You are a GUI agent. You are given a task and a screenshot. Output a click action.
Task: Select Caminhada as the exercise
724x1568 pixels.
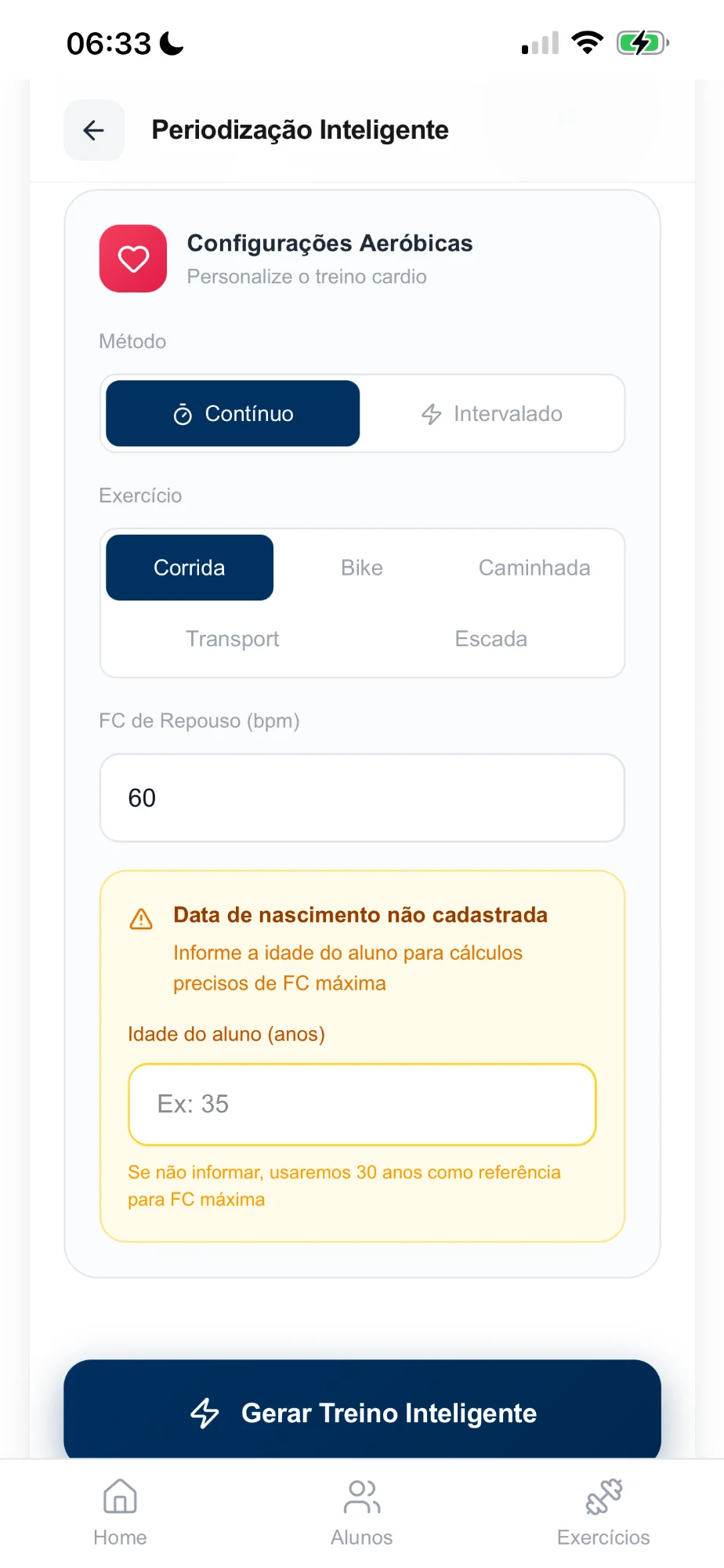tap(534, 567)
